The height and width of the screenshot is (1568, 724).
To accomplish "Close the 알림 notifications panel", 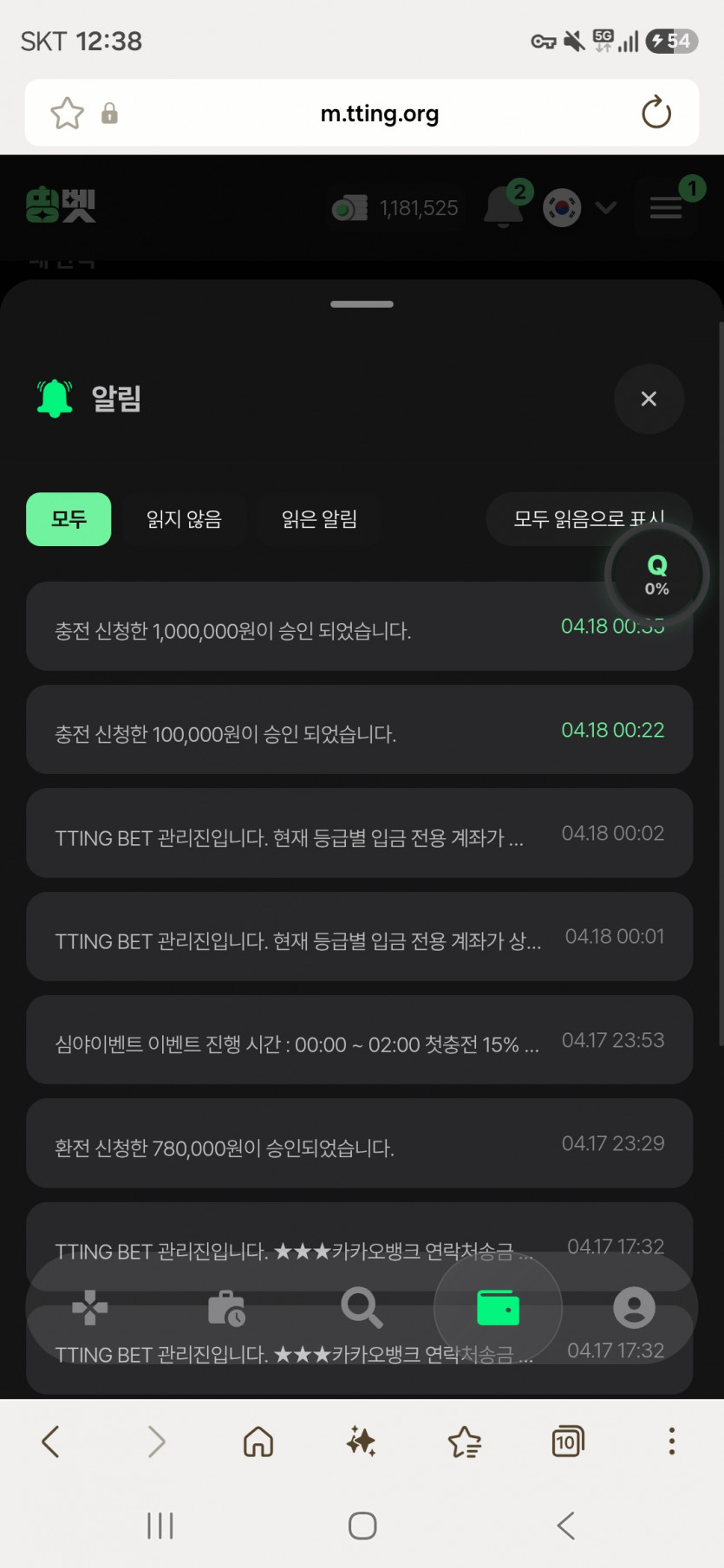I will tap(649, 399).
